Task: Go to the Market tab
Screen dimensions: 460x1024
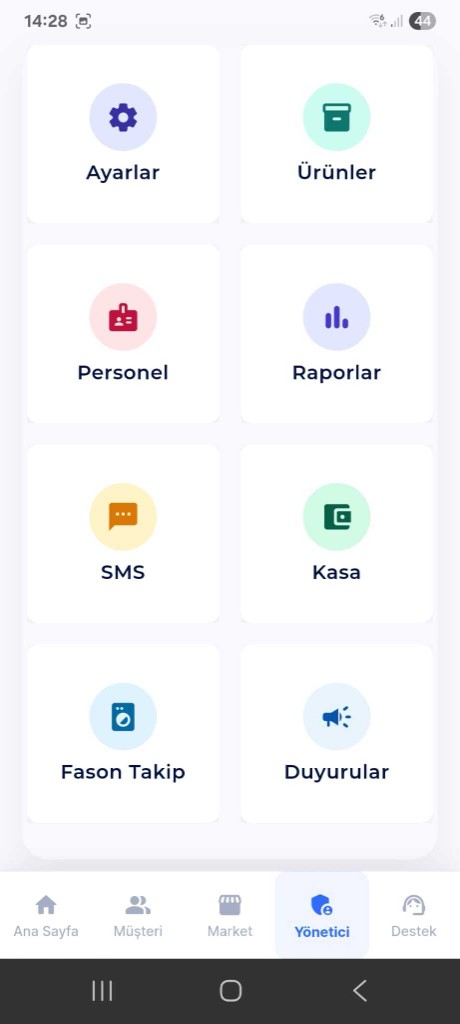Action: pyautogui.click(x=230, y=916)
